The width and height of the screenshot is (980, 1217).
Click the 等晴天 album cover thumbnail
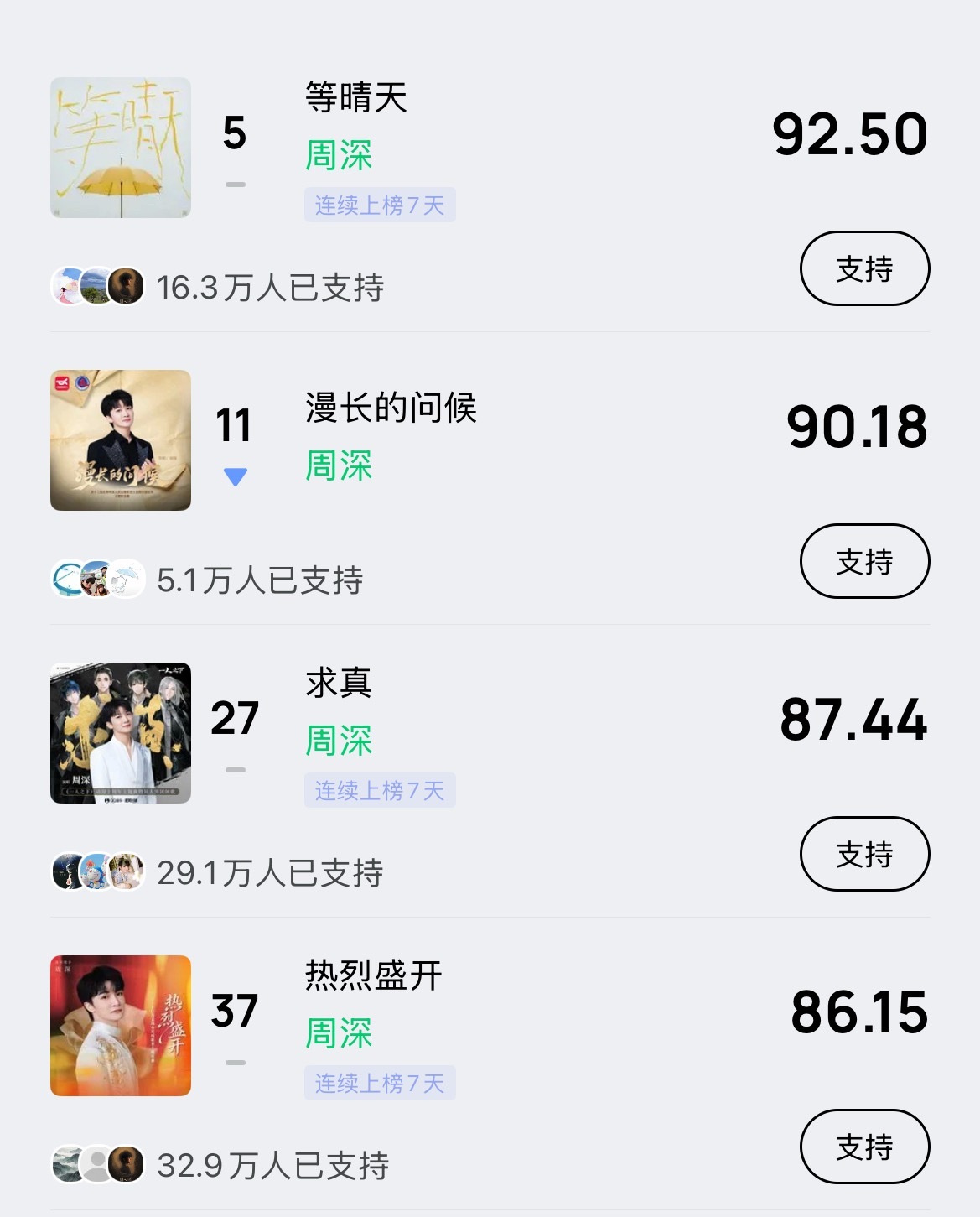click(120, 144)
